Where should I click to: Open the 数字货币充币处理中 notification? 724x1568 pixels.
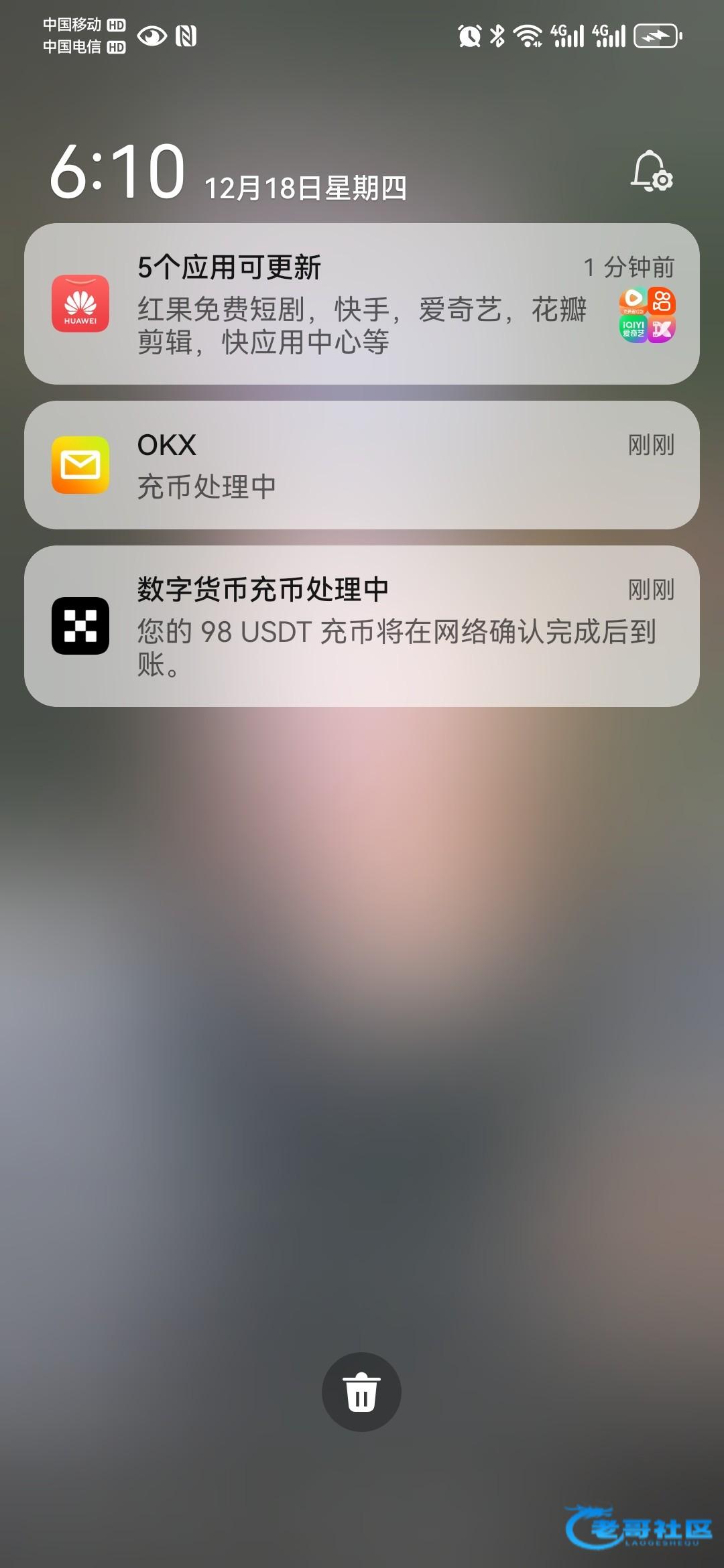362,626
